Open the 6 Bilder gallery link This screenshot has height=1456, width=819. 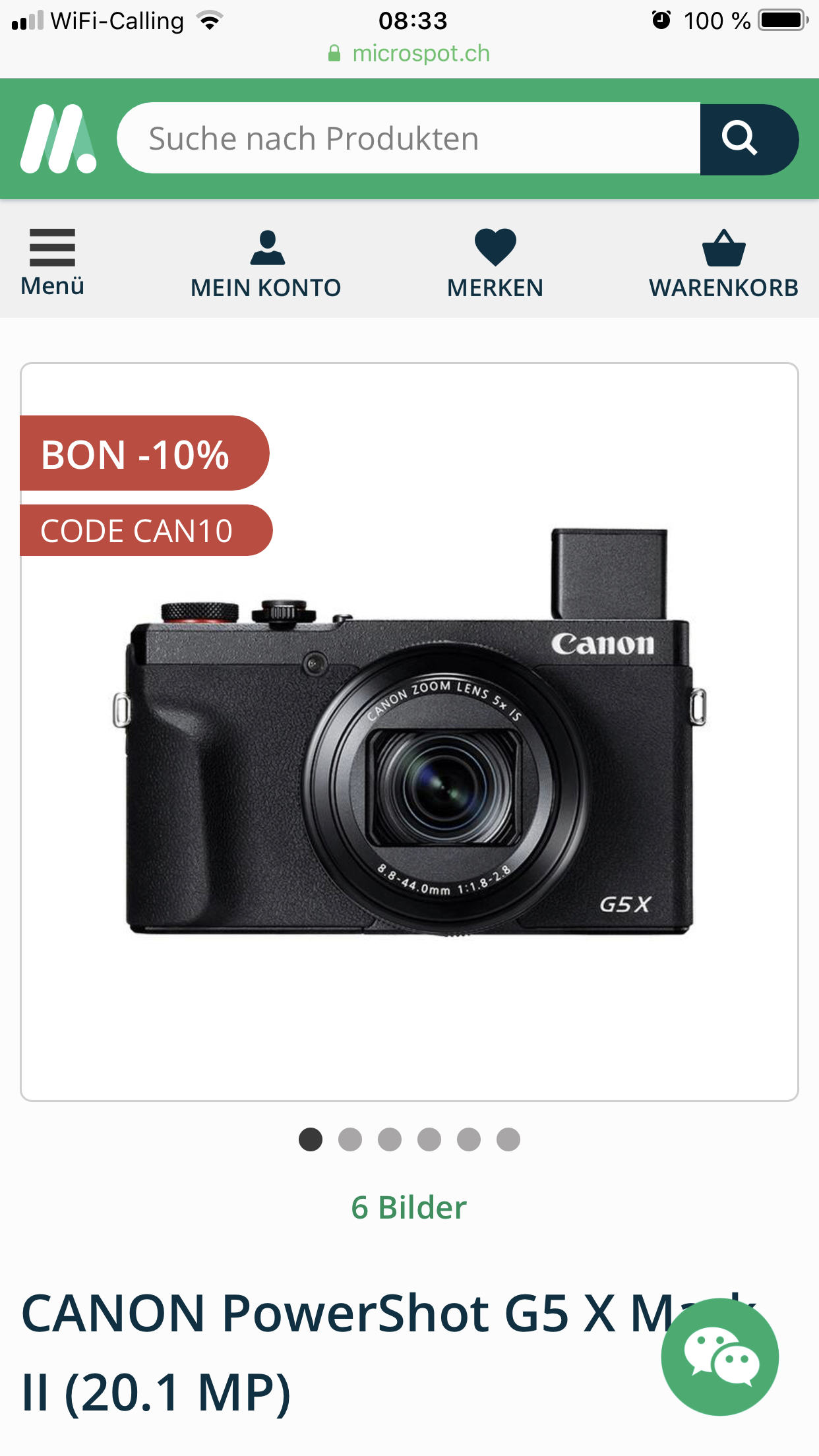(409, 1208)
